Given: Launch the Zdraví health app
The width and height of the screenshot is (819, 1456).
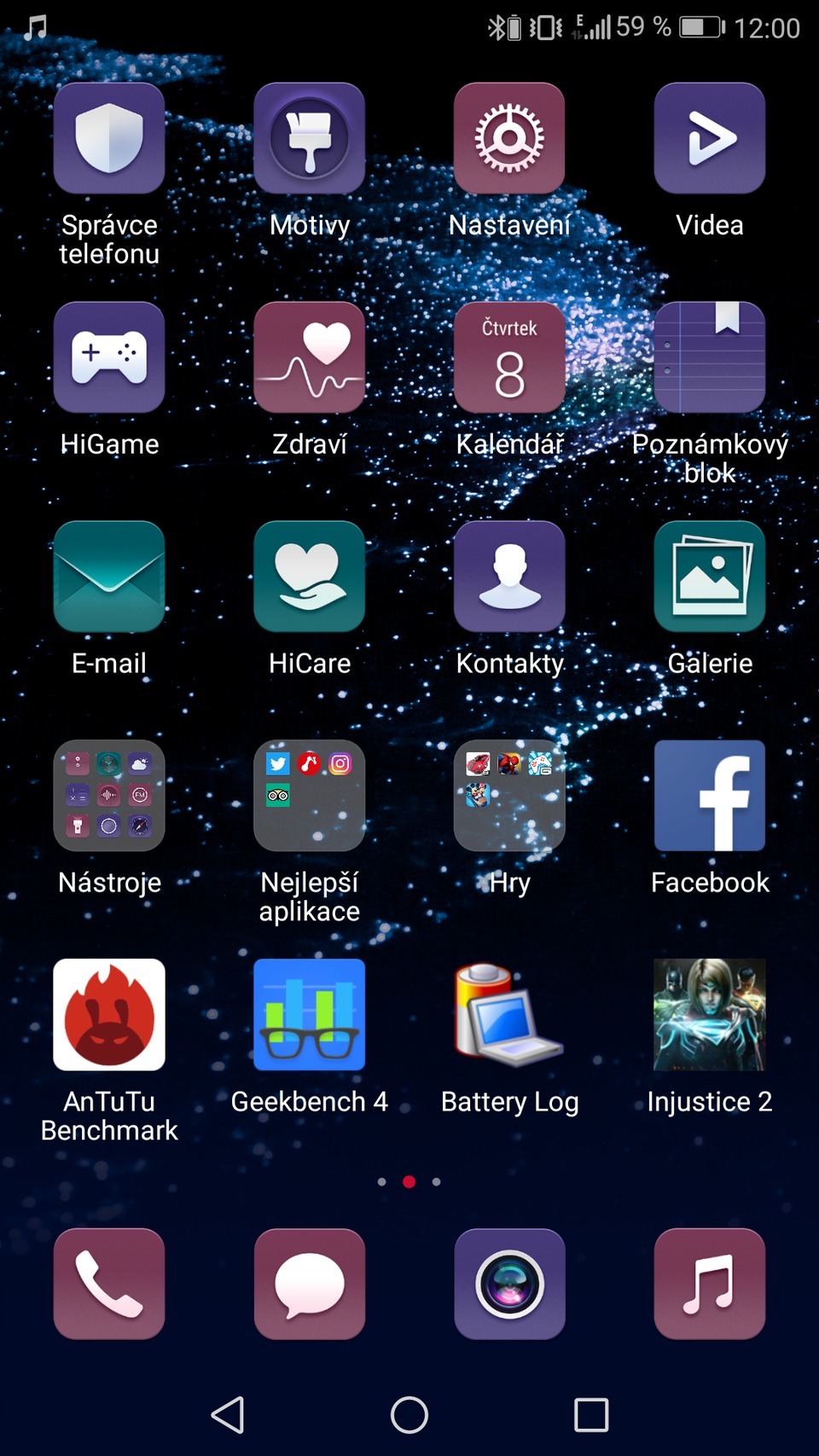Looking at the screenshot, I should point(310,357).
